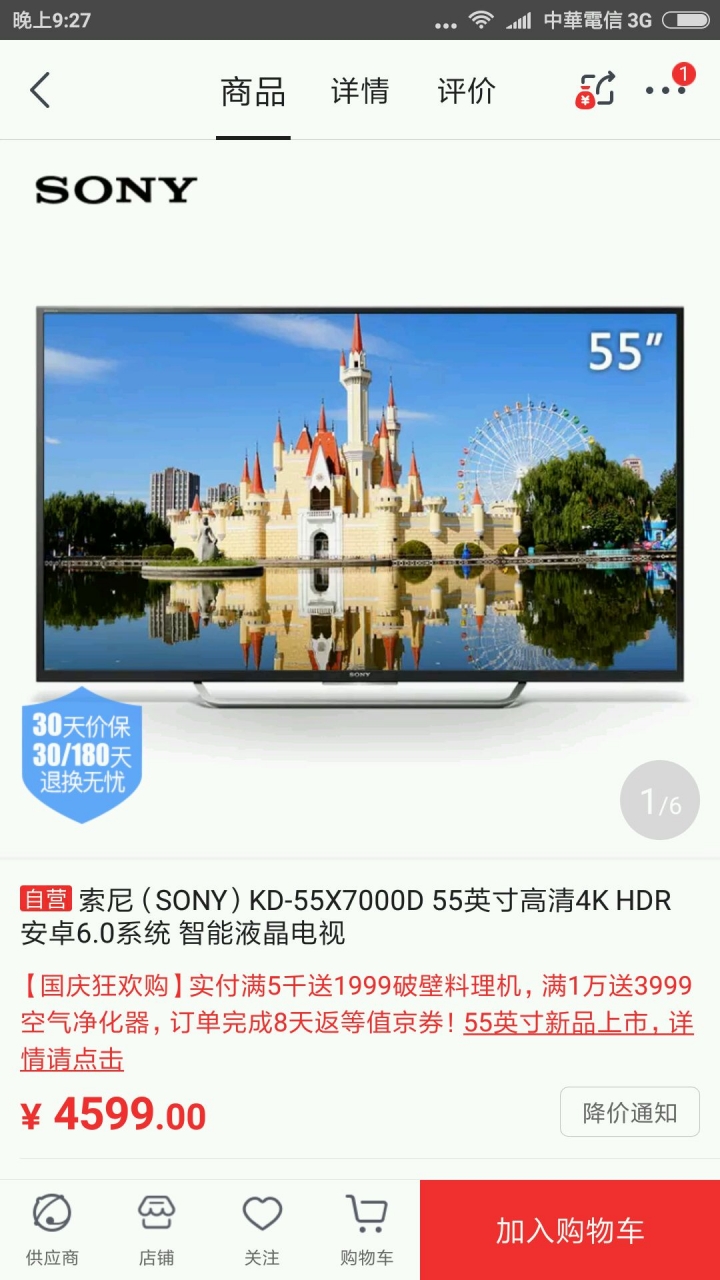Select the 商品 tab
Screen dimensions: 720x1280
(253, 91)
